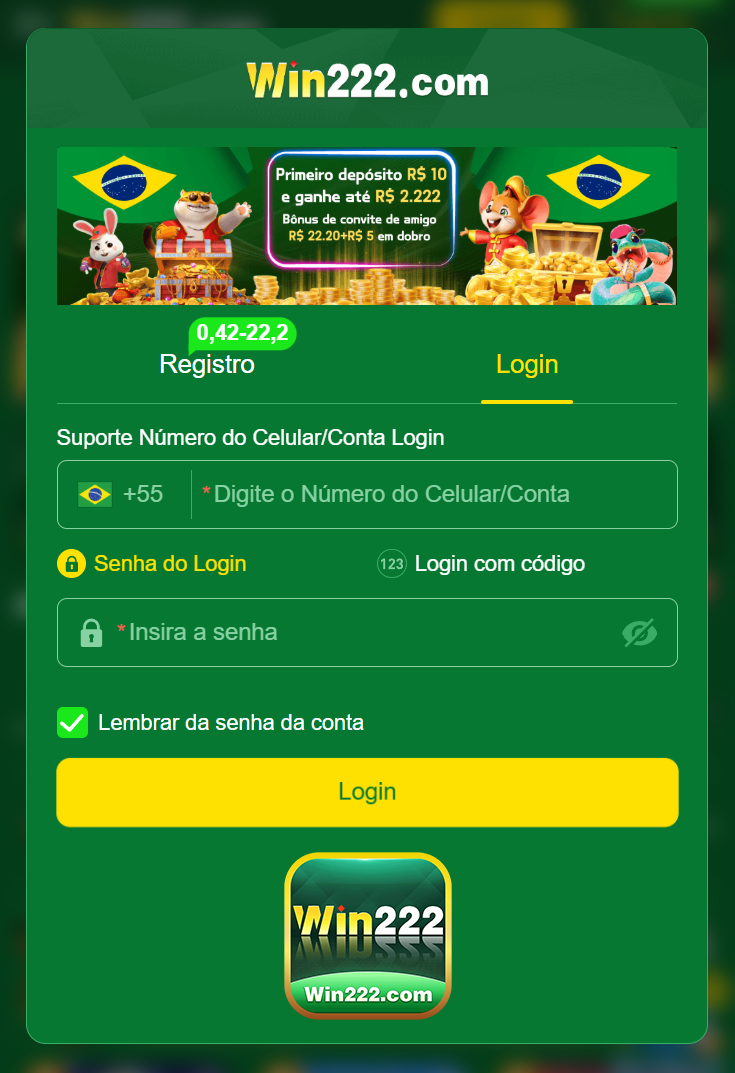Open the Win222.com logo at the top
The width and height of the screenshot is (735, 1073).
point(367,80)
